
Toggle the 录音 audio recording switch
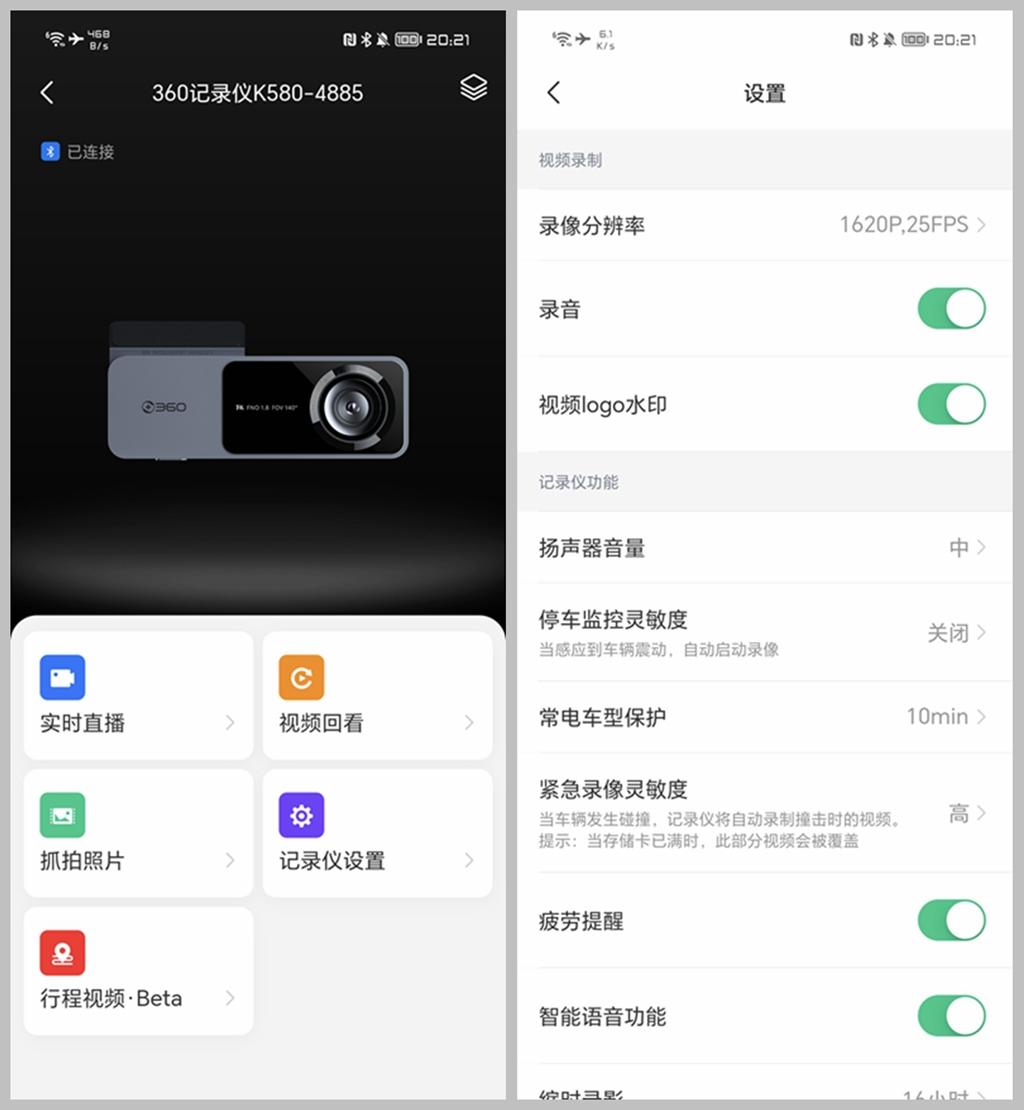tap(951, 309)
